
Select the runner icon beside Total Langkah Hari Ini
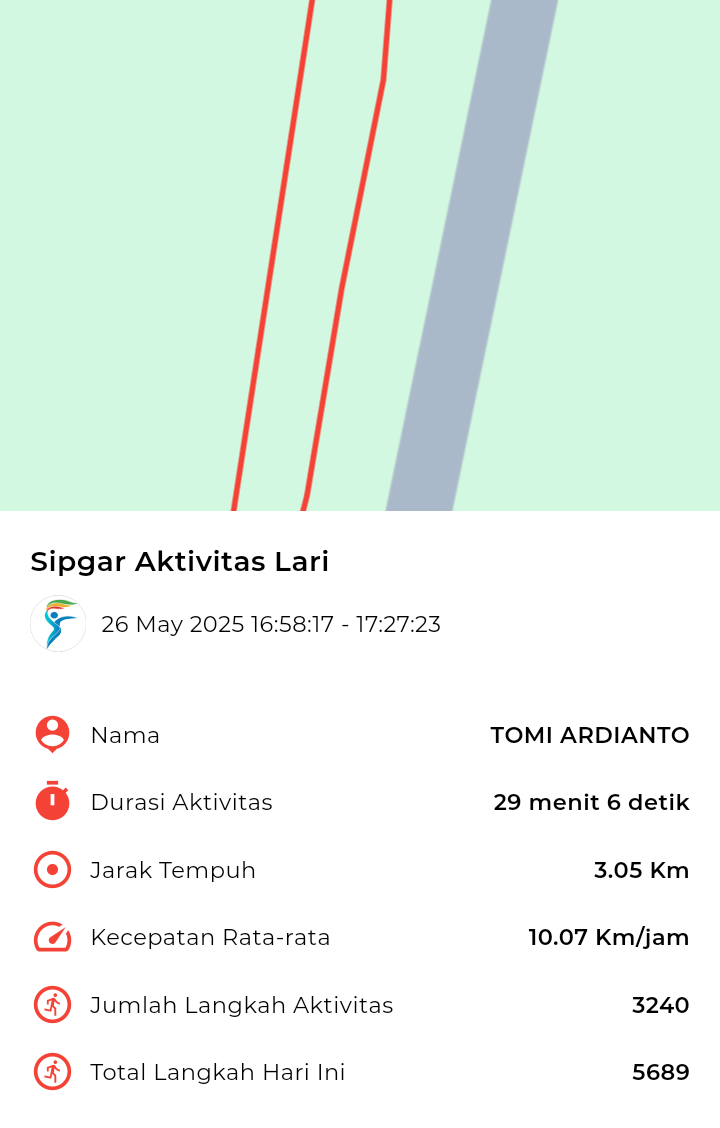tap(51, 1072)
